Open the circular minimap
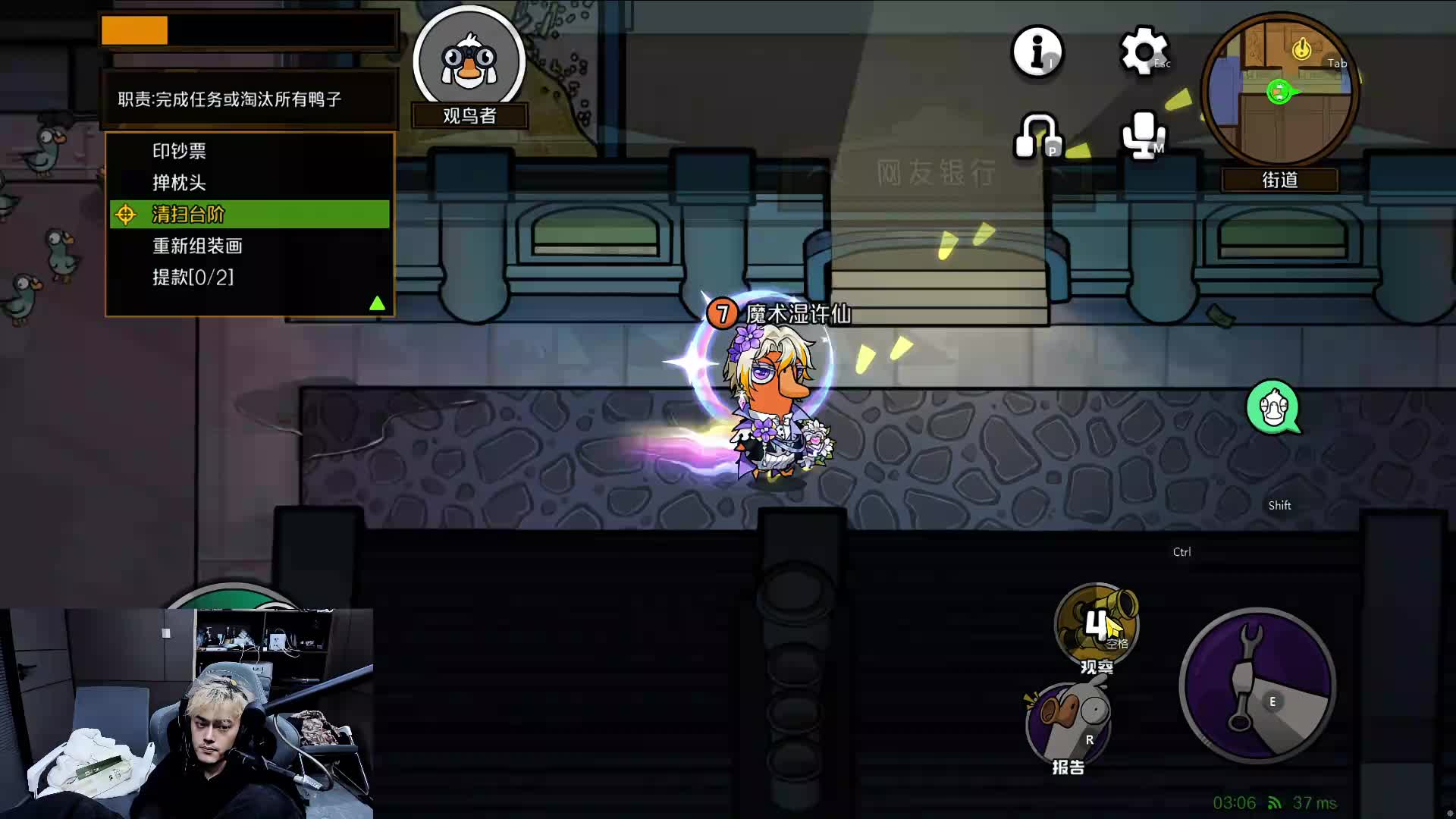 point(1279,91)
